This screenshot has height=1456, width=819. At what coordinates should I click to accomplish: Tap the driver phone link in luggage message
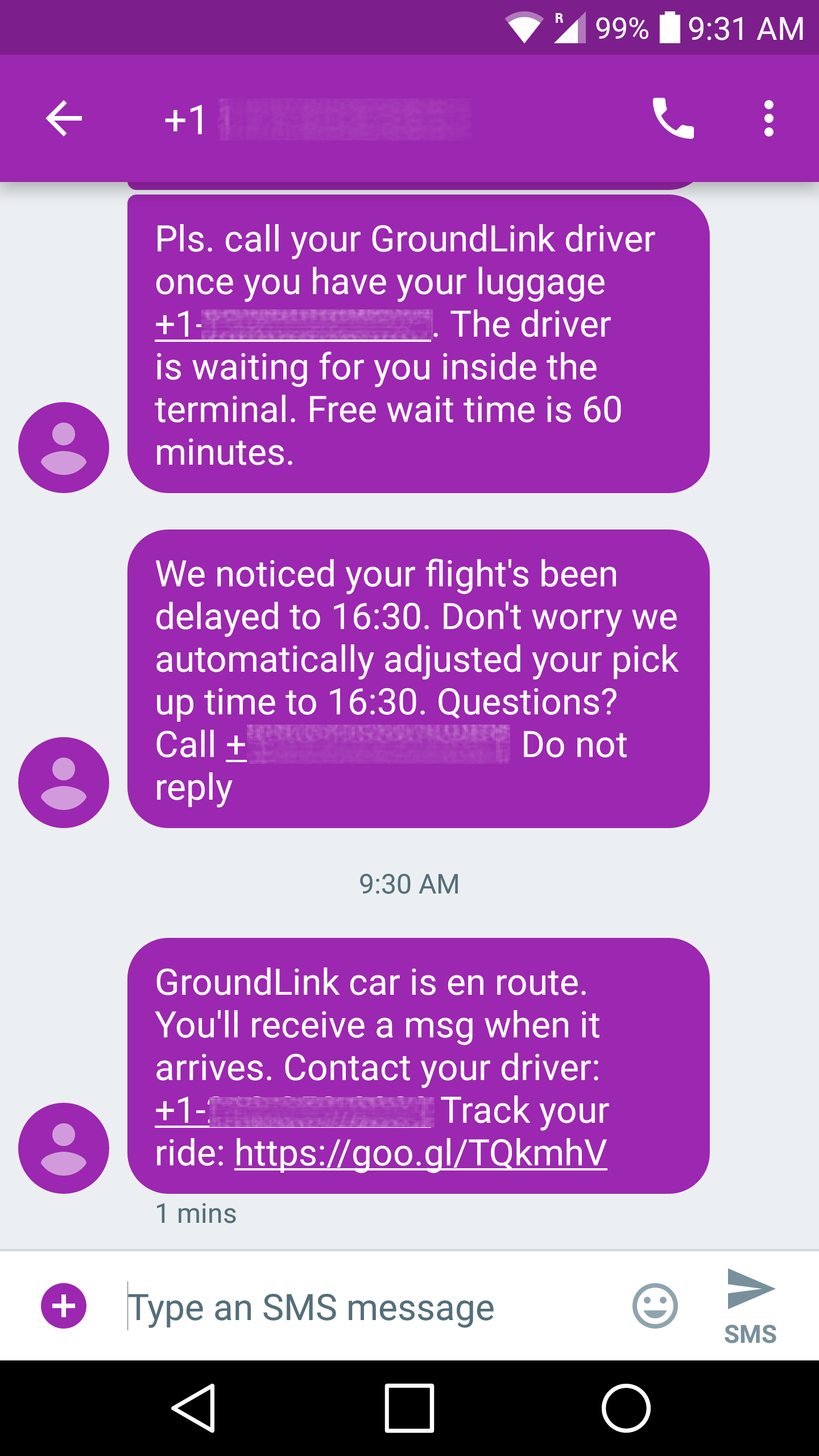pyautogui.click(x=293, y=325)
